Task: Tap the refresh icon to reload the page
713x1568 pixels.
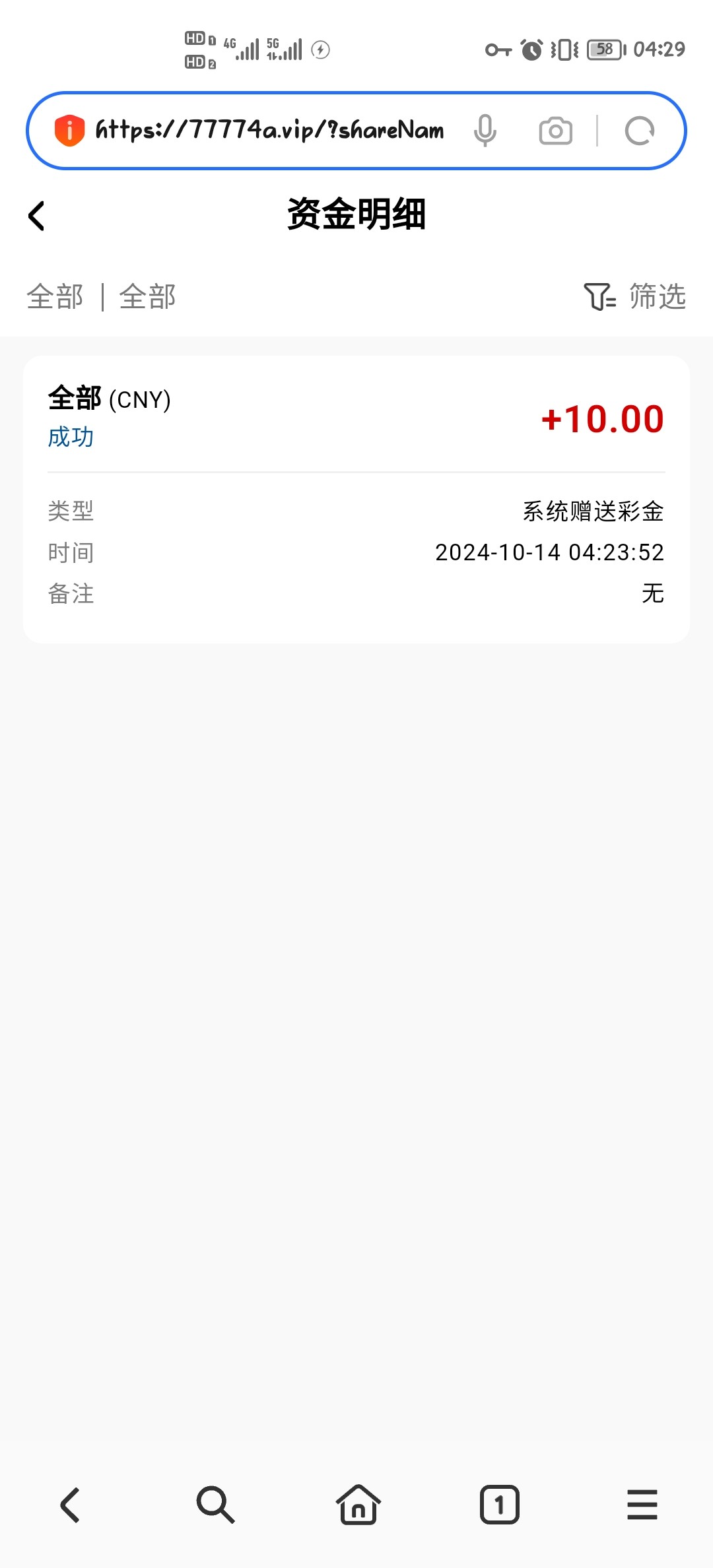Action: tap(639, 130)
